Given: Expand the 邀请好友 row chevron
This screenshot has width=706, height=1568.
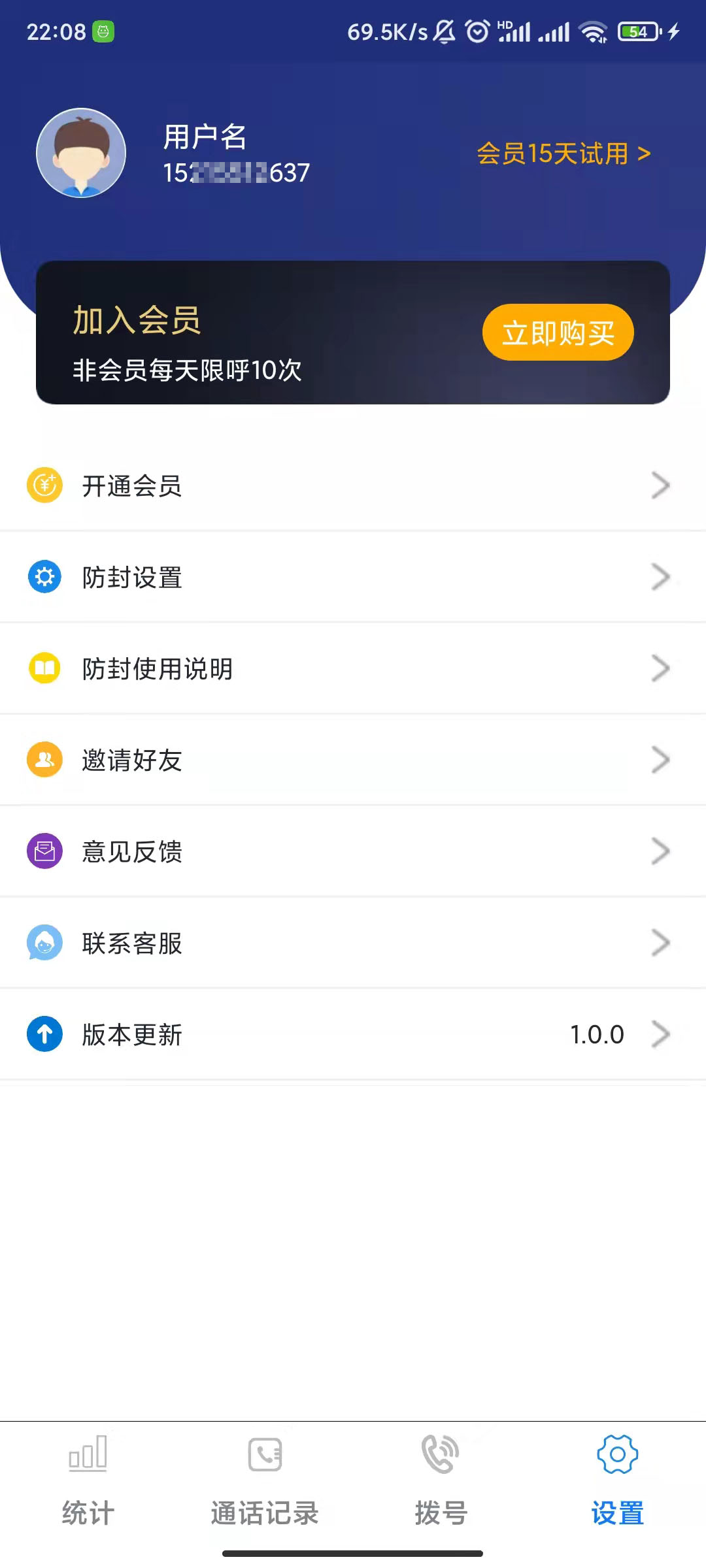Looking at the screenshot, I should click(x=662, y=760).
